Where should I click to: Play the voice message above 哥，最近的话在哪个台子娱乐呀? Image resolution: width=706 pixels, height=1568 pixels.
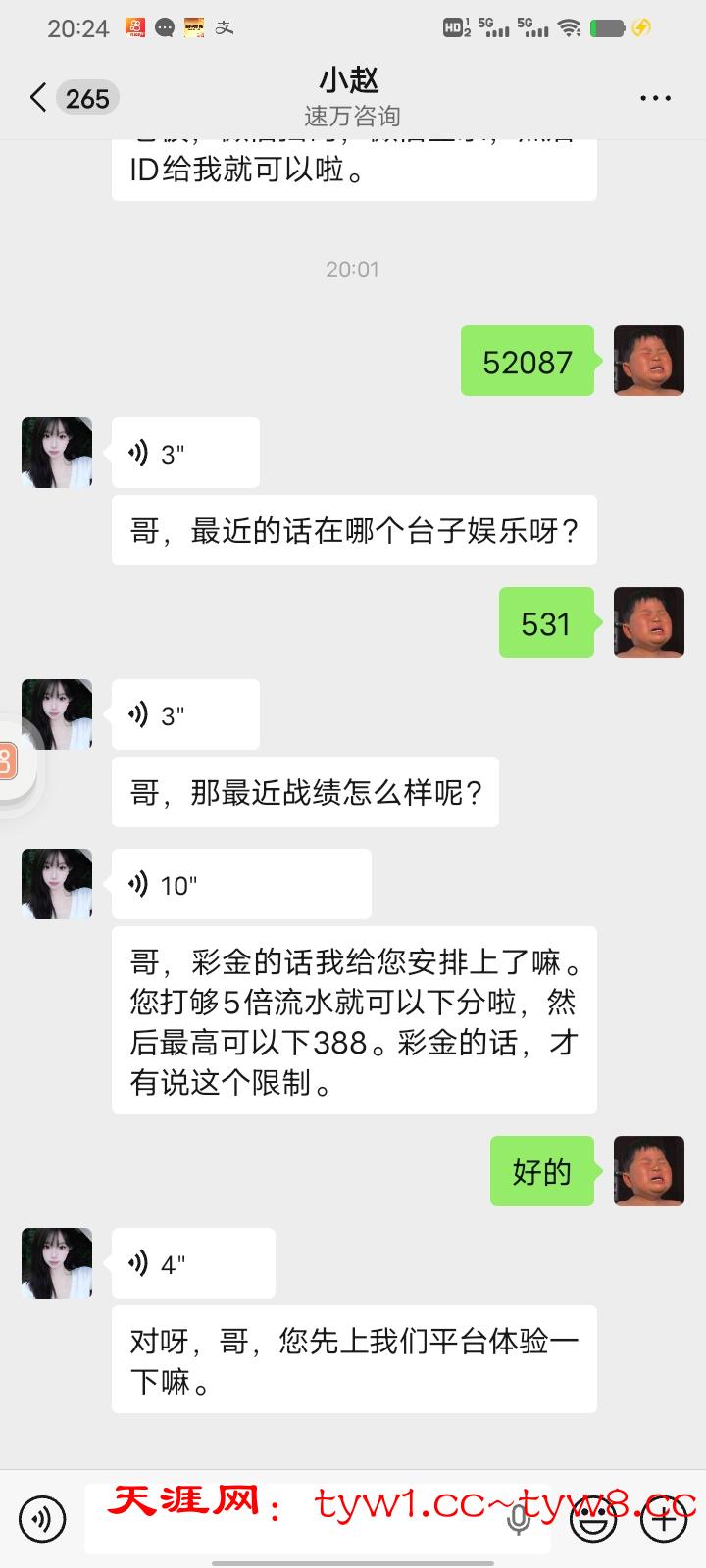coord(185,454)
